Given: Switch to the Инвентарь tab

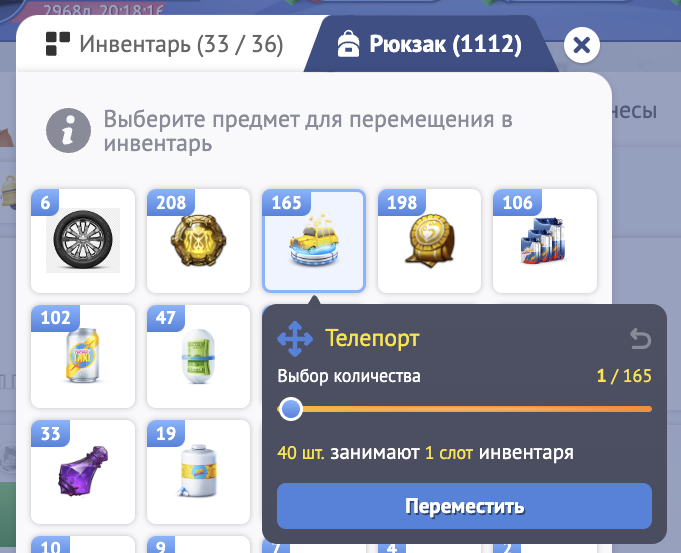Looking at the screenshot, I should 165,45.
